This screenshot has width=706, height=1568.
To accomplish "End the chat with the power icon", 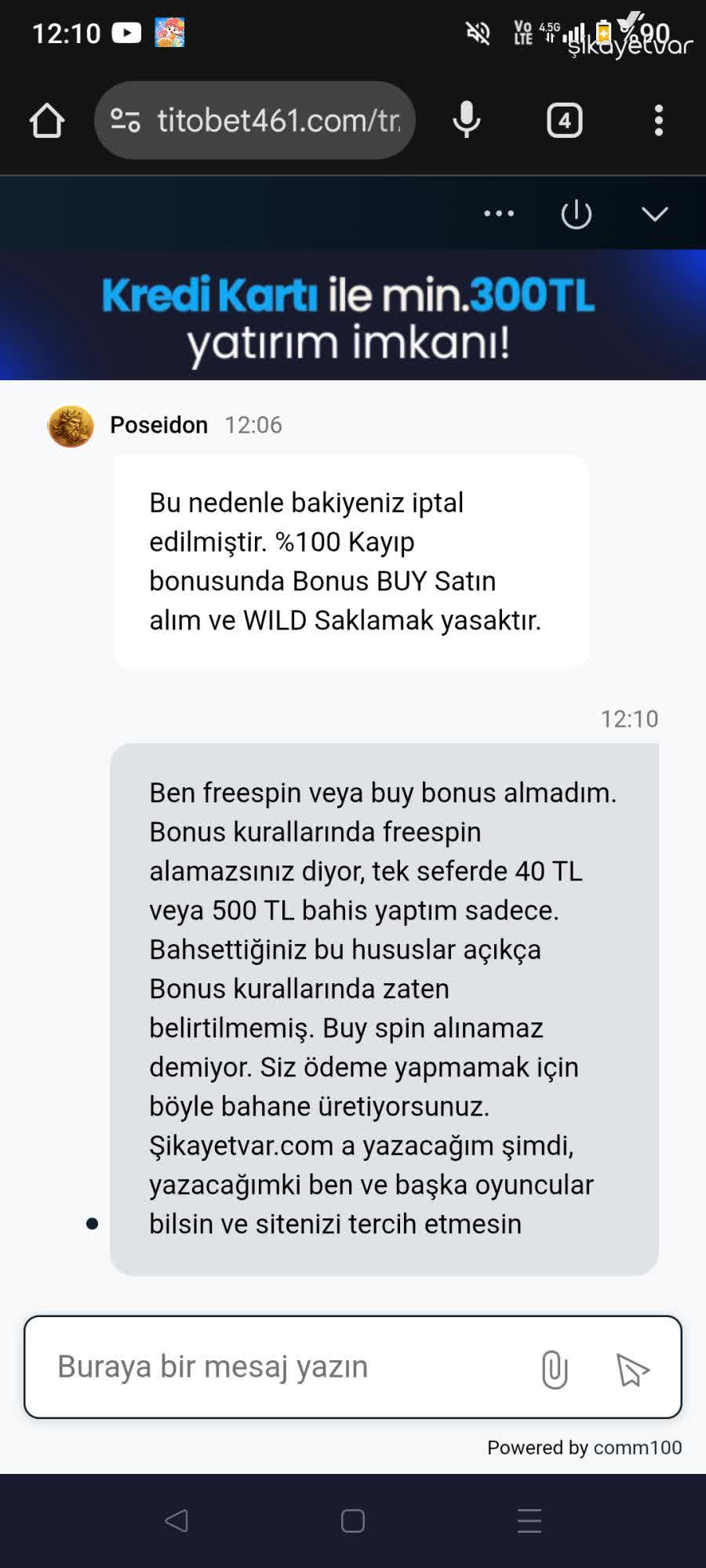I will (x=577, y=213).
